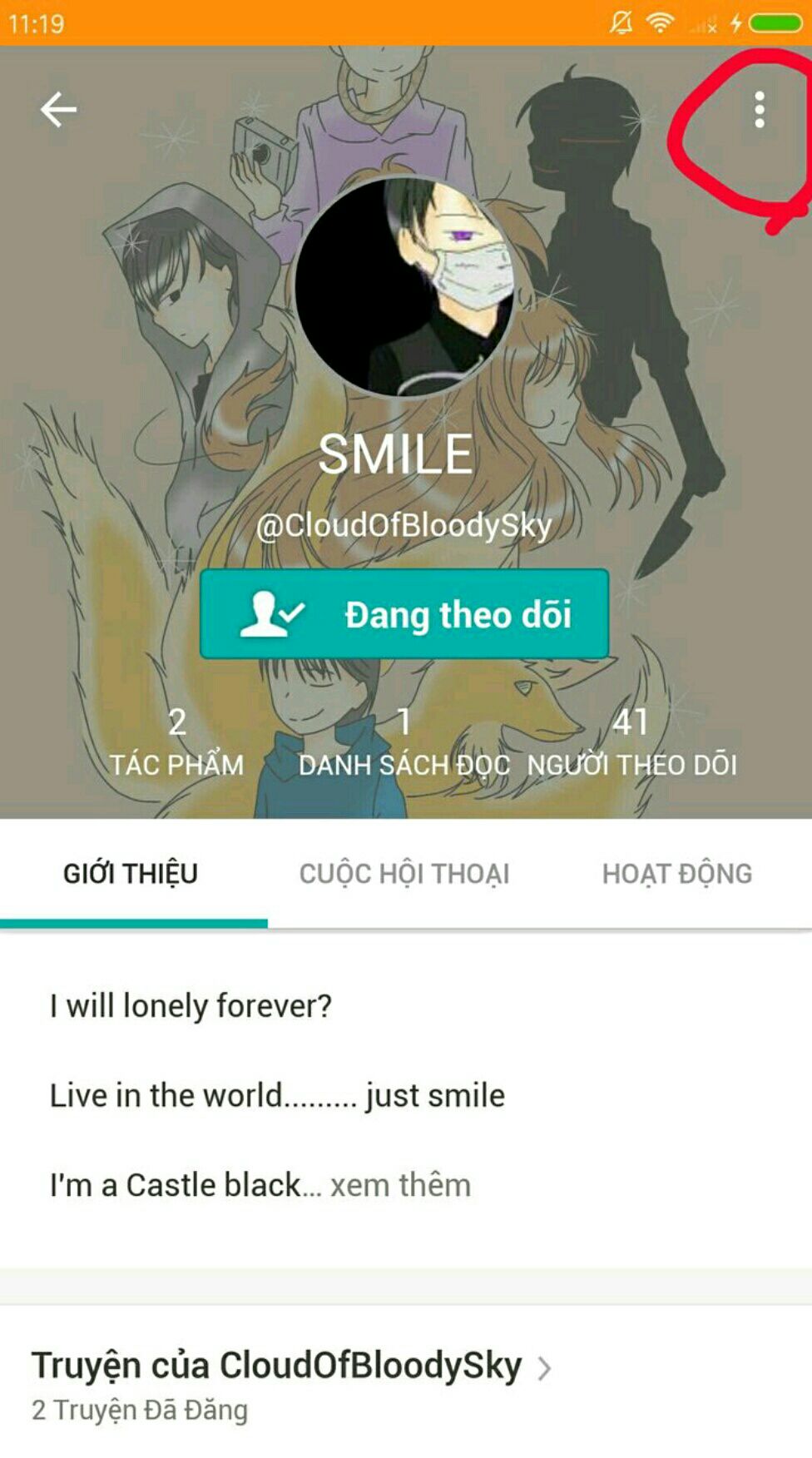812x1458 pixels.
Task: Open Truyện của CloudOfBloodySky stories list
Action: click(291, 1366)
